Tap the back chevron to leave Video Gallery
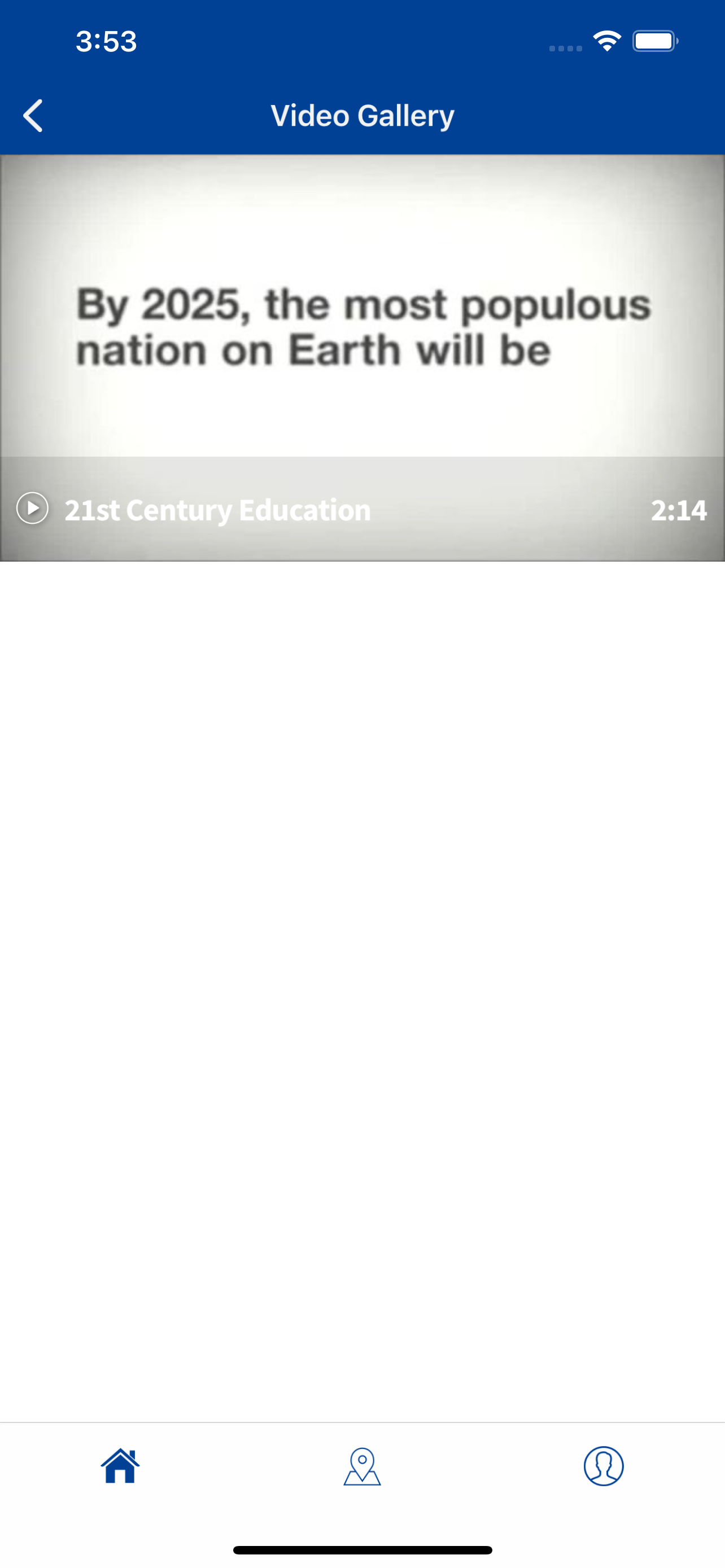 click(33, 115)
